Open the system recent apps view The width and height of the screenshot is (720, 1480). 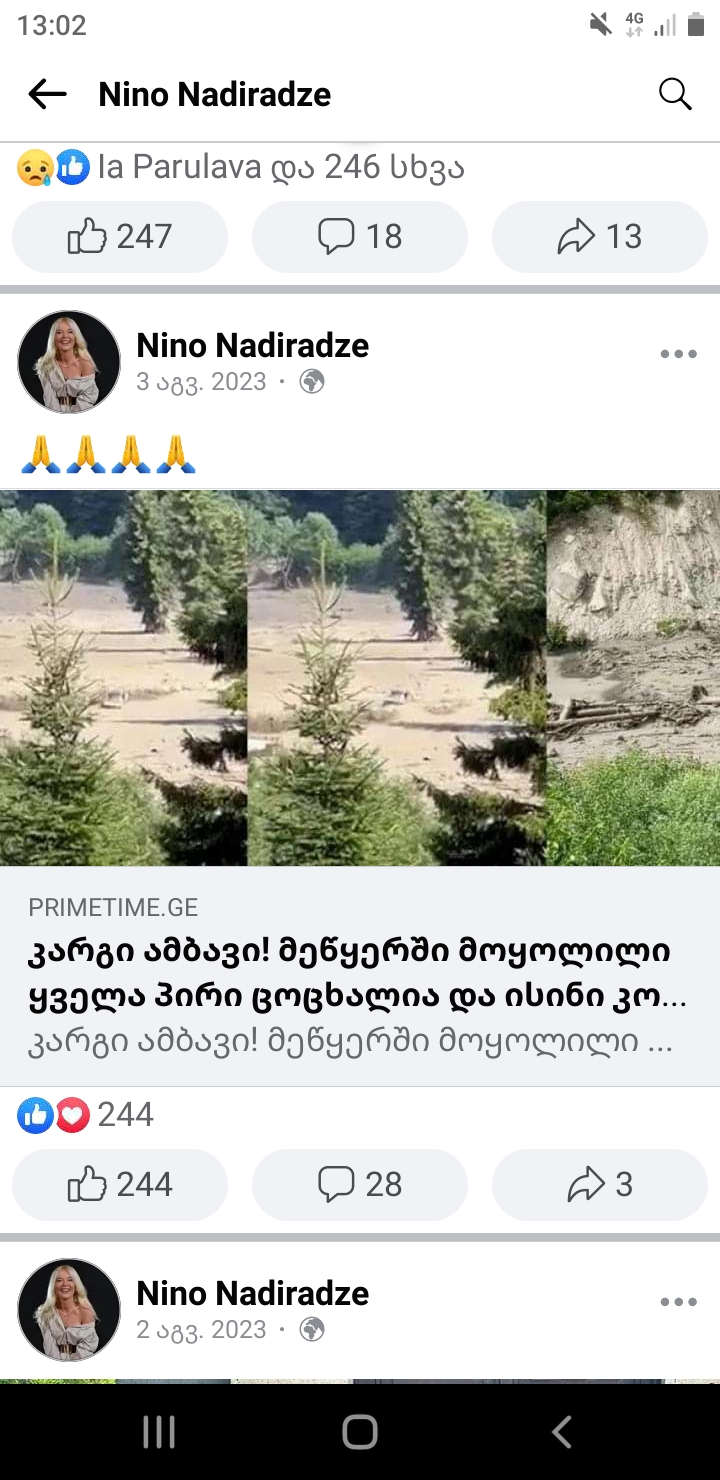(159, 1432)
